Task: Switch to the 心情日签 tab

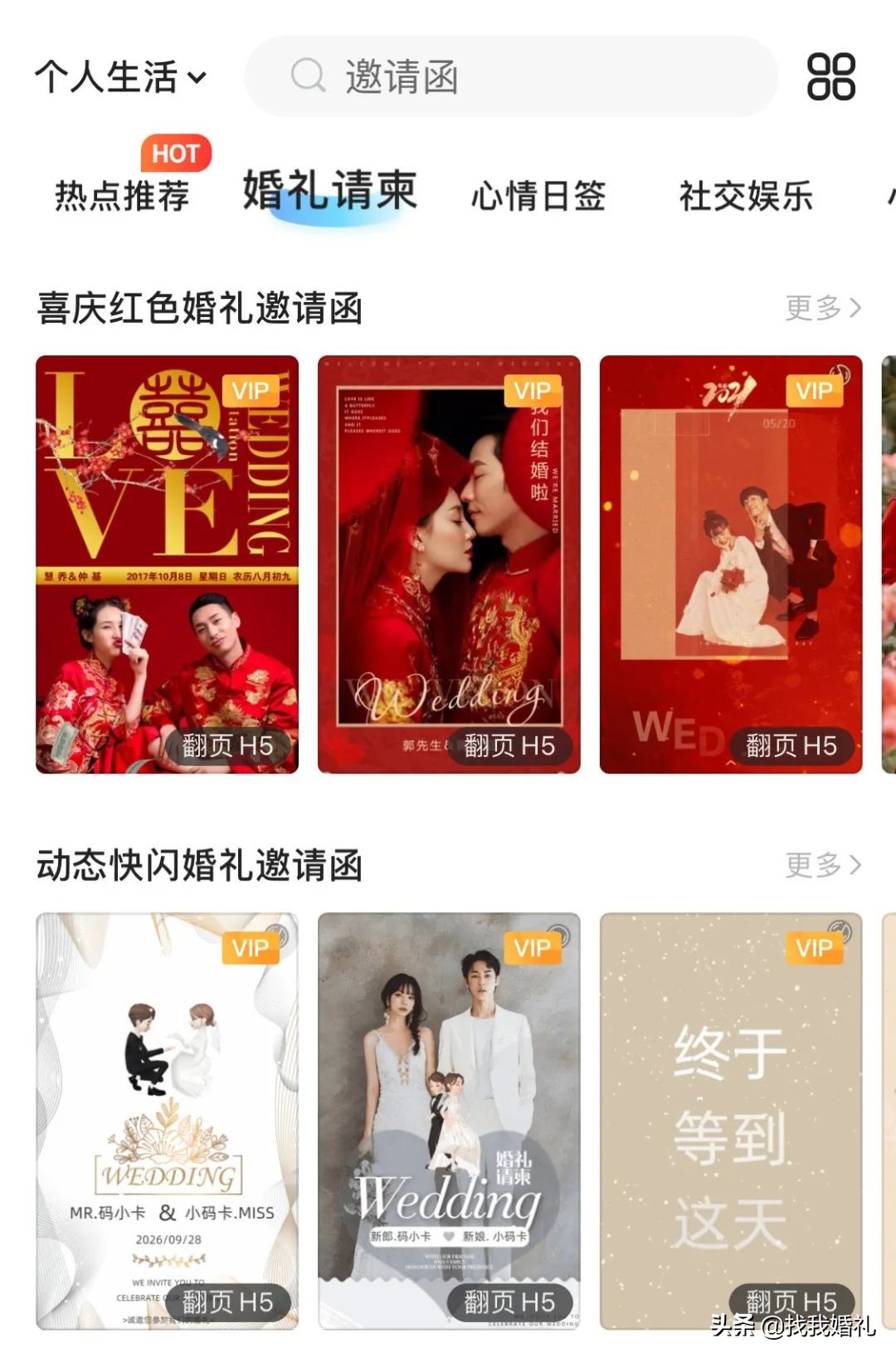Action: 540,198
